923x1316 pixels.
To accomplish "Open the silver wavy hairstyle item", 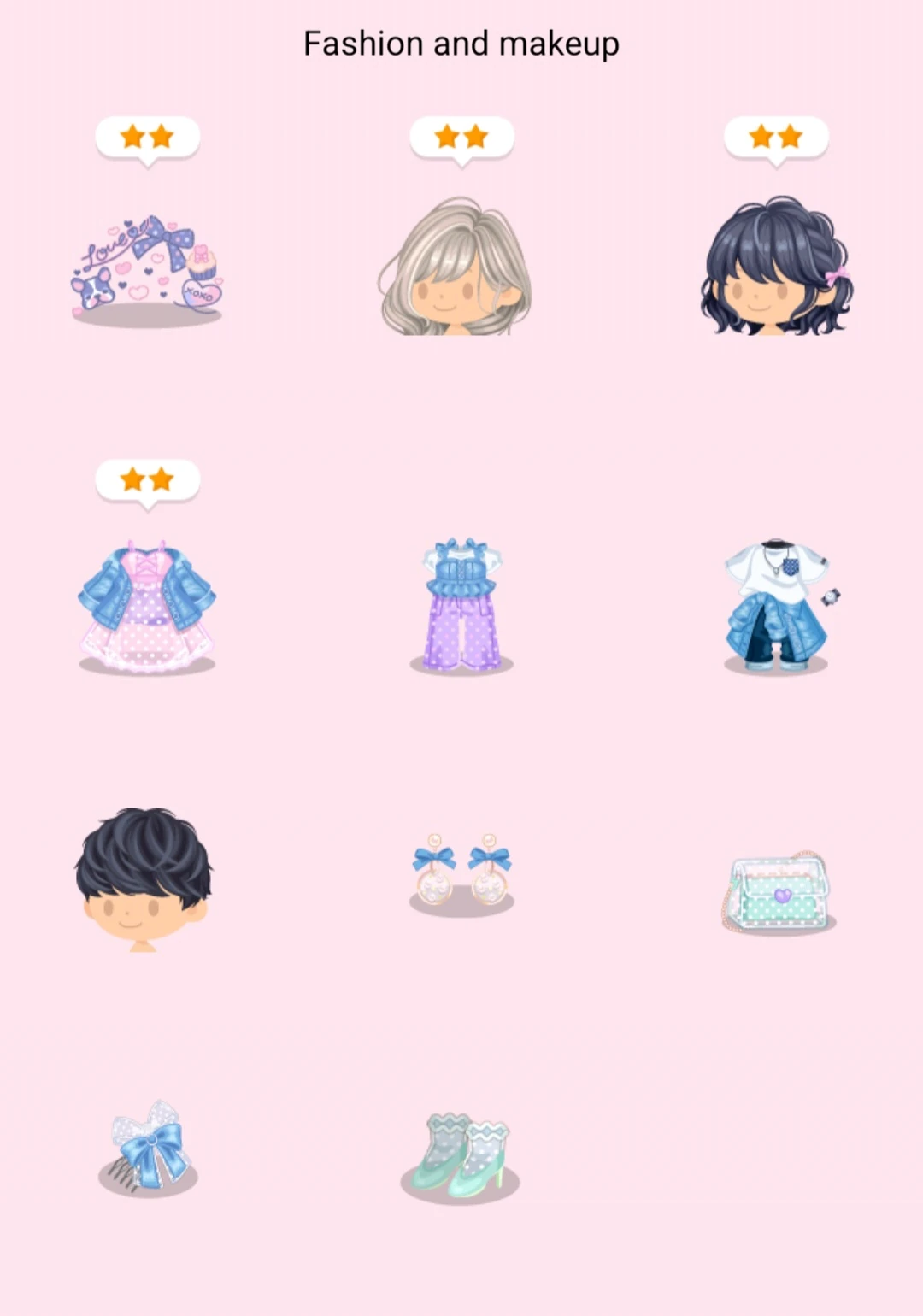I will pyautogui.click(x=461, y=265).
